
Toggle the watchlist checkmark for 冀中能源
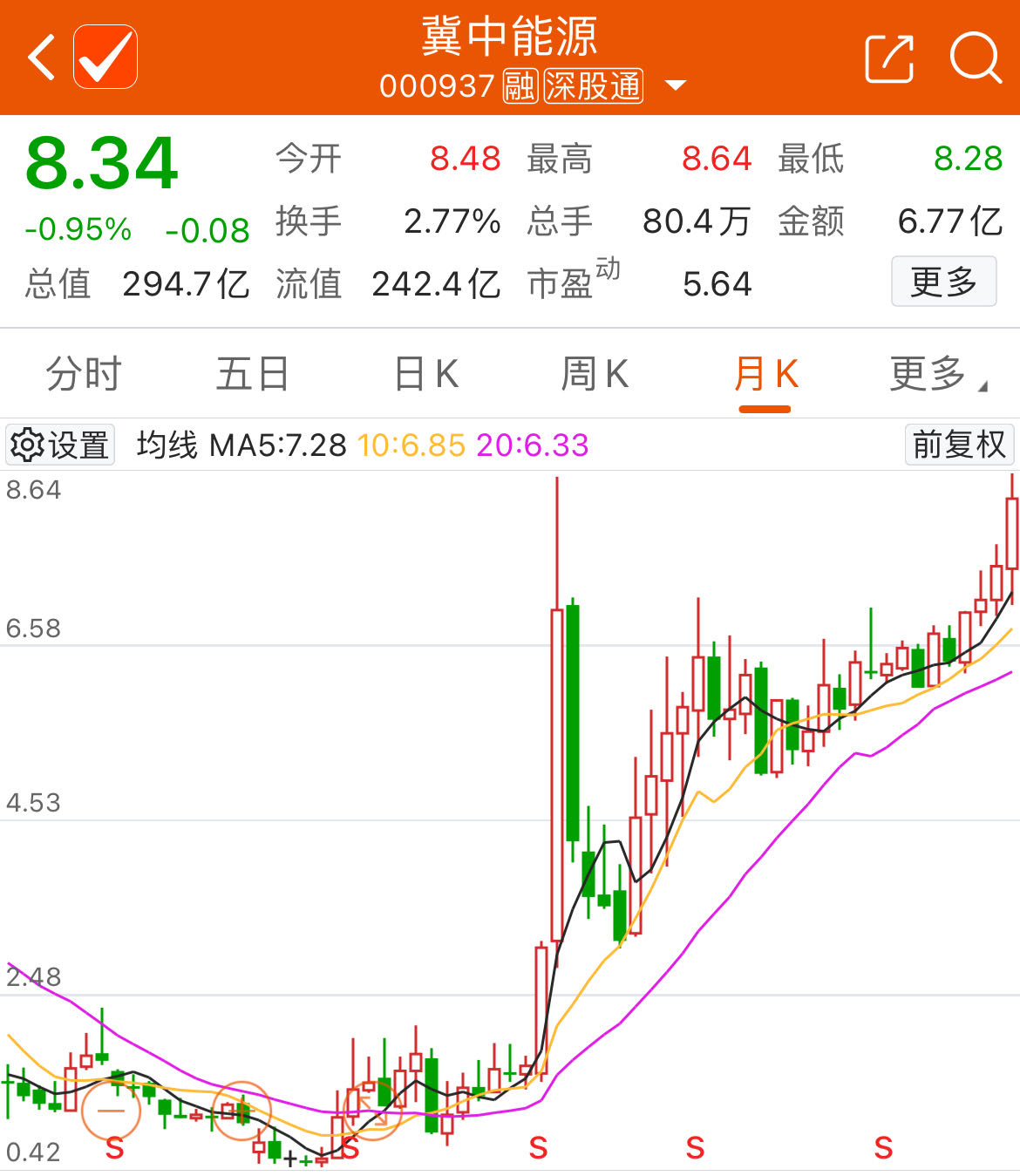[105, 58]
